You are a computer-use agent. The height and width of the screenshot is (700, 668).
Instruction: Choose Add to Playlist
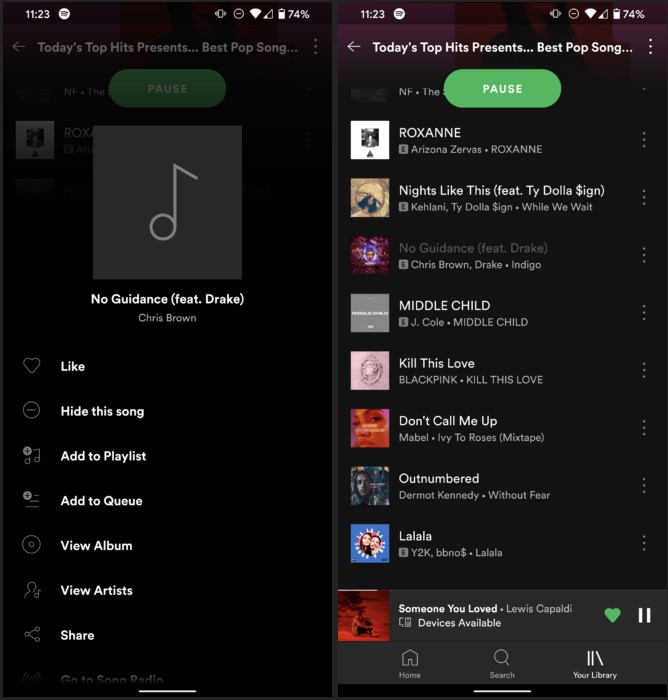(103, 456)
